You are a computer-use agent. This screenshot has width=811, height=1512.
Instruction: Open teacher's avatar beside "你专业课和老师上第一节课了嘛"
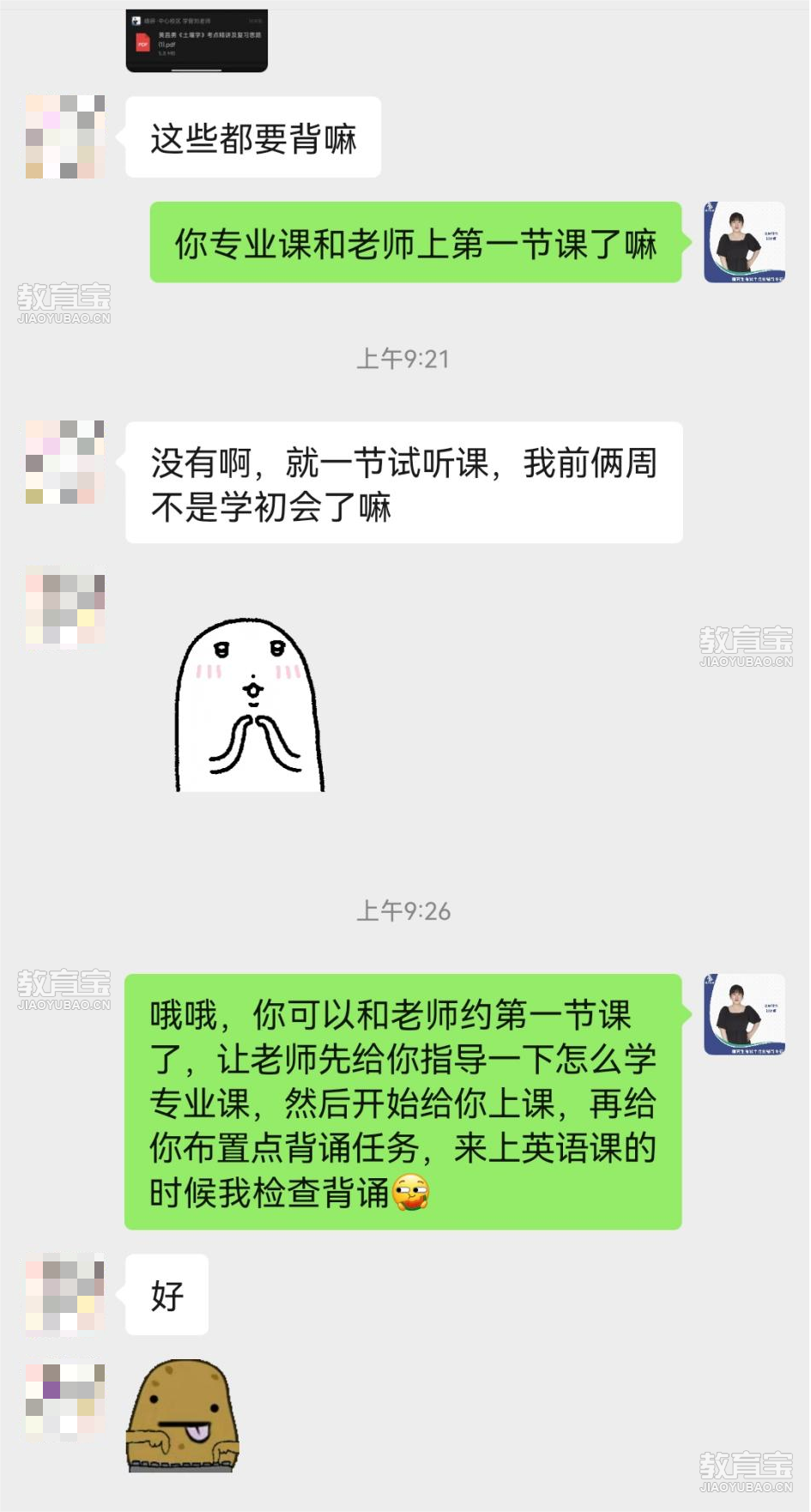744,243
